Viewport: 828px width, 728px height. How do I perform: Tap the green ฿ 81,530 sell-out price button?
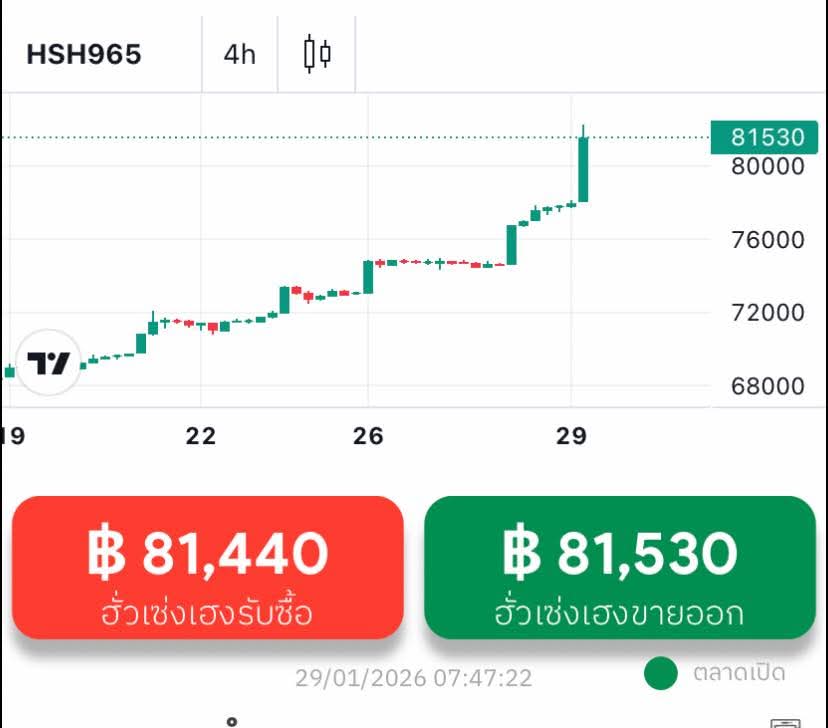pos(620,568)
